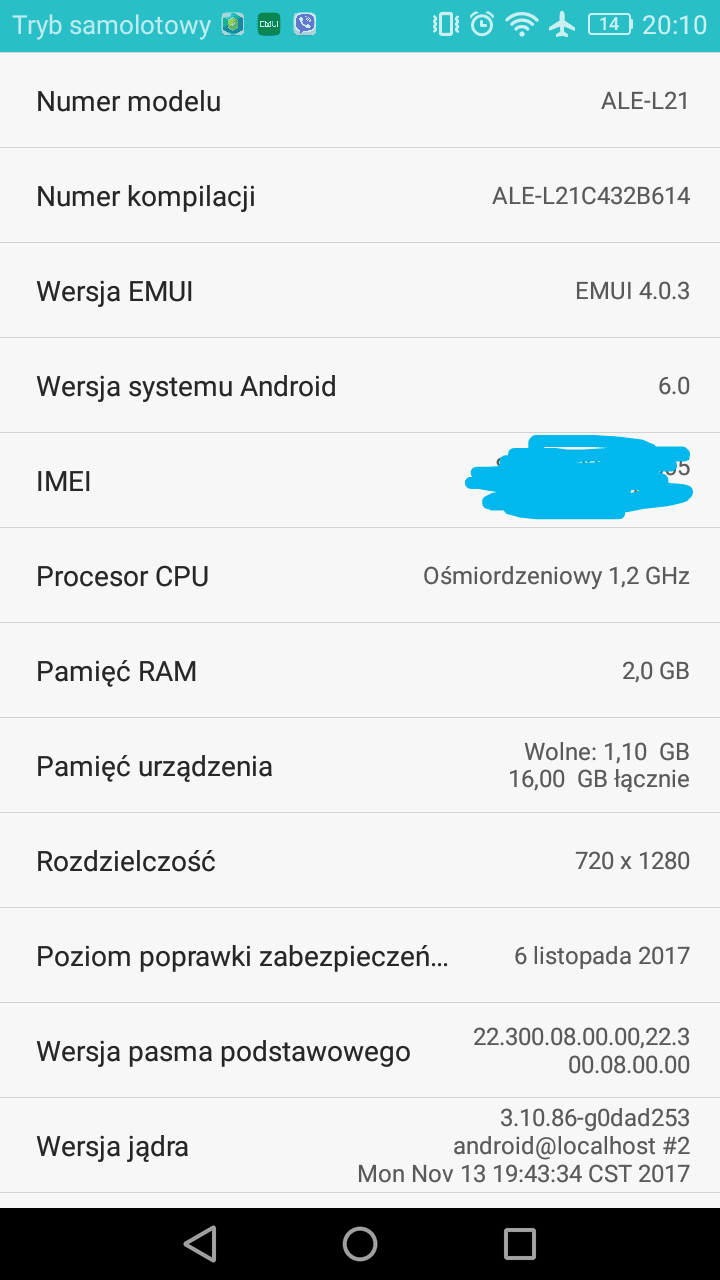Go back with the navigation bar back button

pyautogui.click(x=200, y=1243)
